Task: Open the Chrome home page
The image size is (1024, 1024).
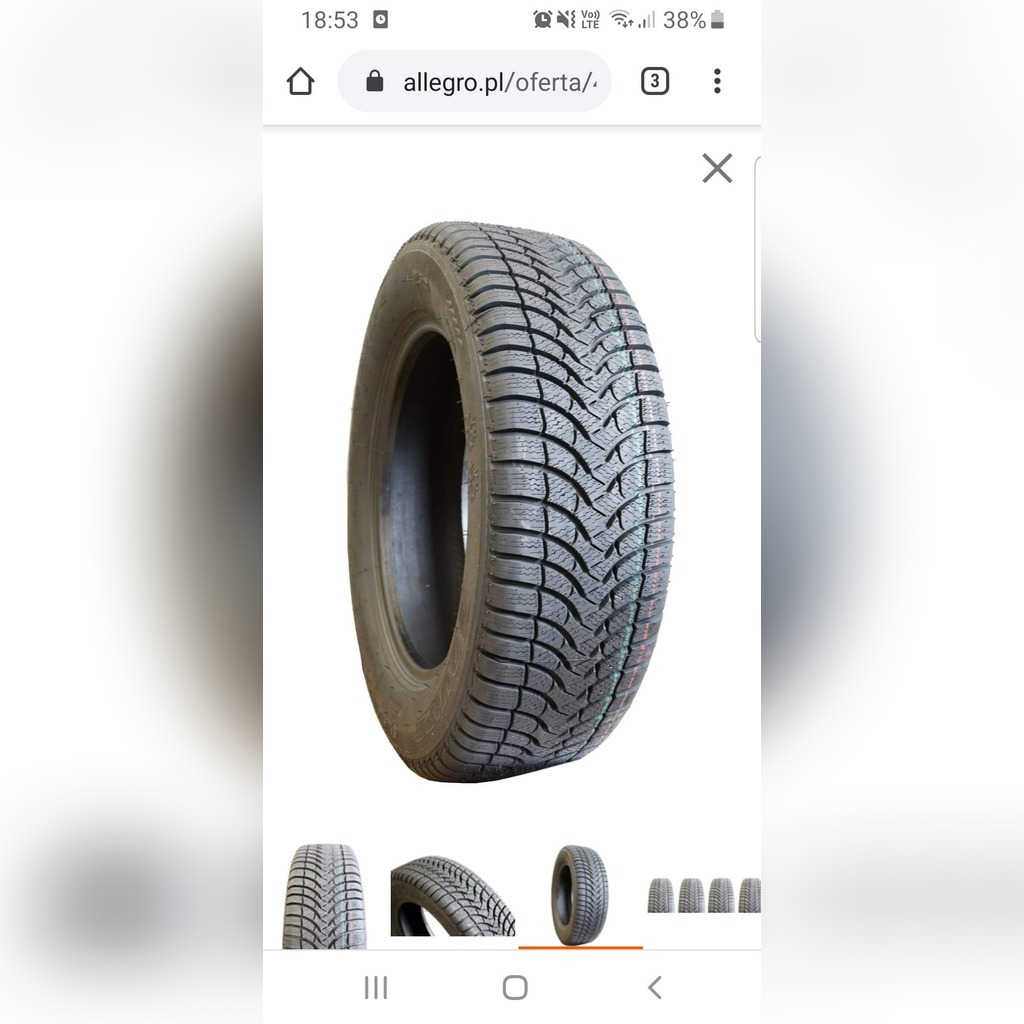Action: tap(300, 82)
